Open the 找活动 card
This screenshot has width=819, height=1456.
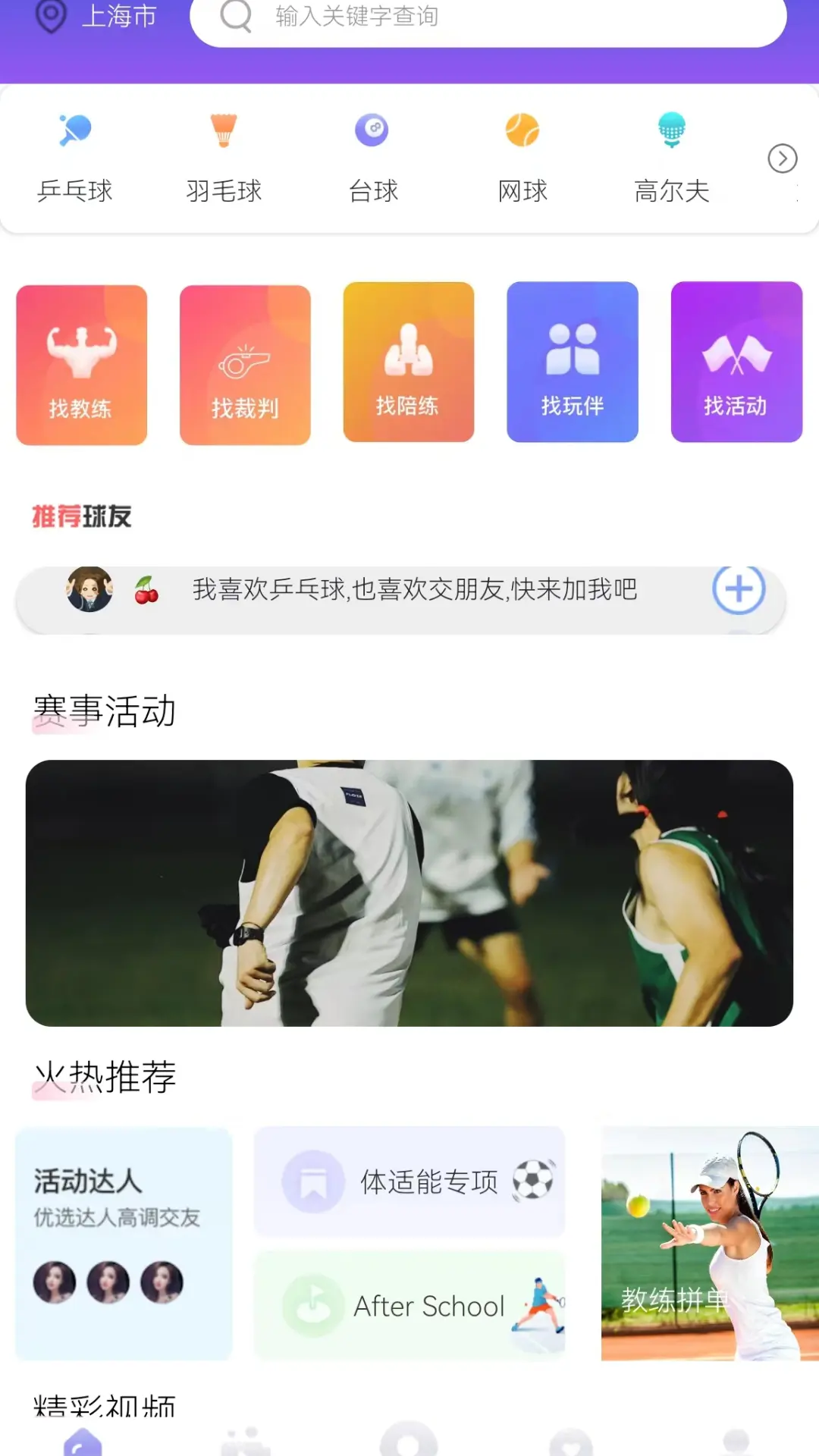(x=736, y=362)
